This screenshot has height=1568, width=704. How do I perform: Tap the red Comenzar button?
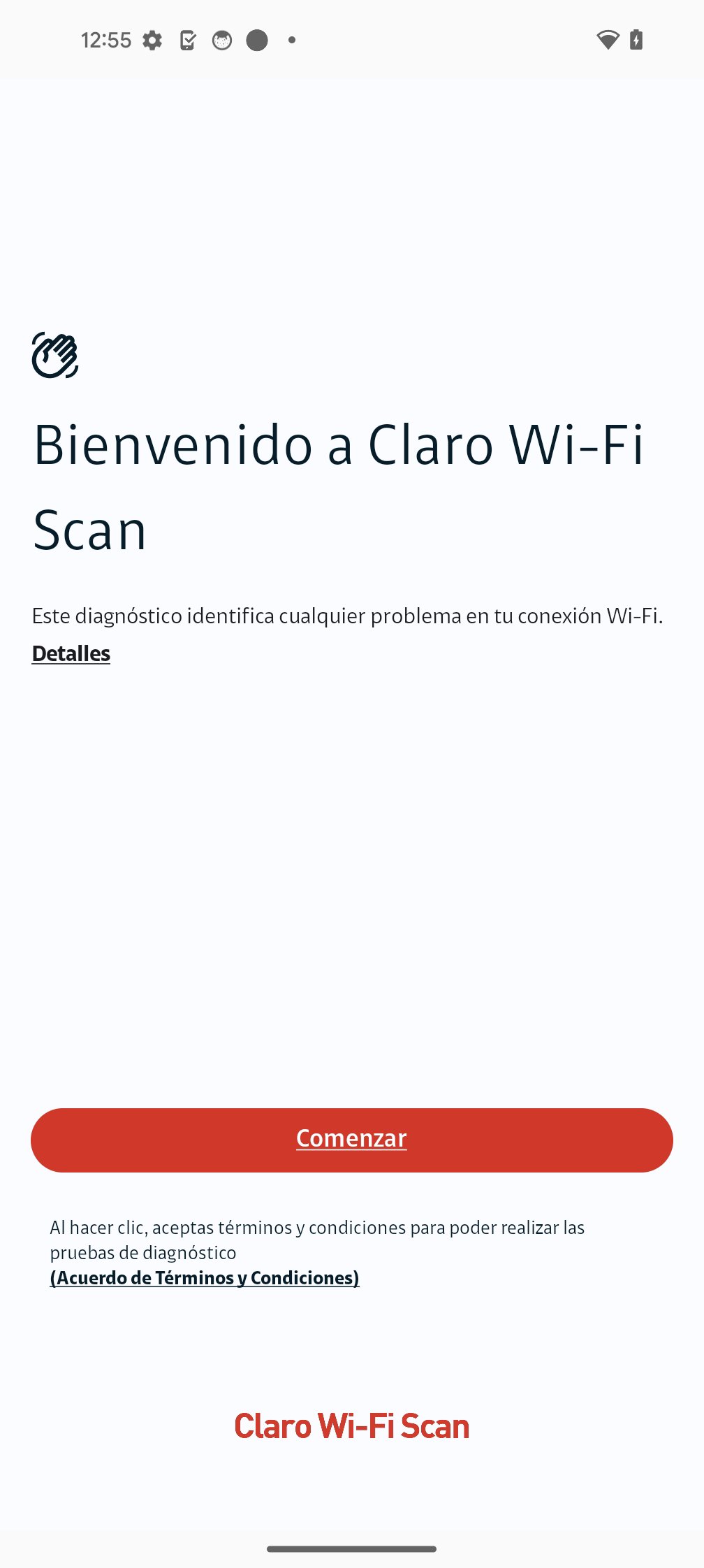point(351,1140)
